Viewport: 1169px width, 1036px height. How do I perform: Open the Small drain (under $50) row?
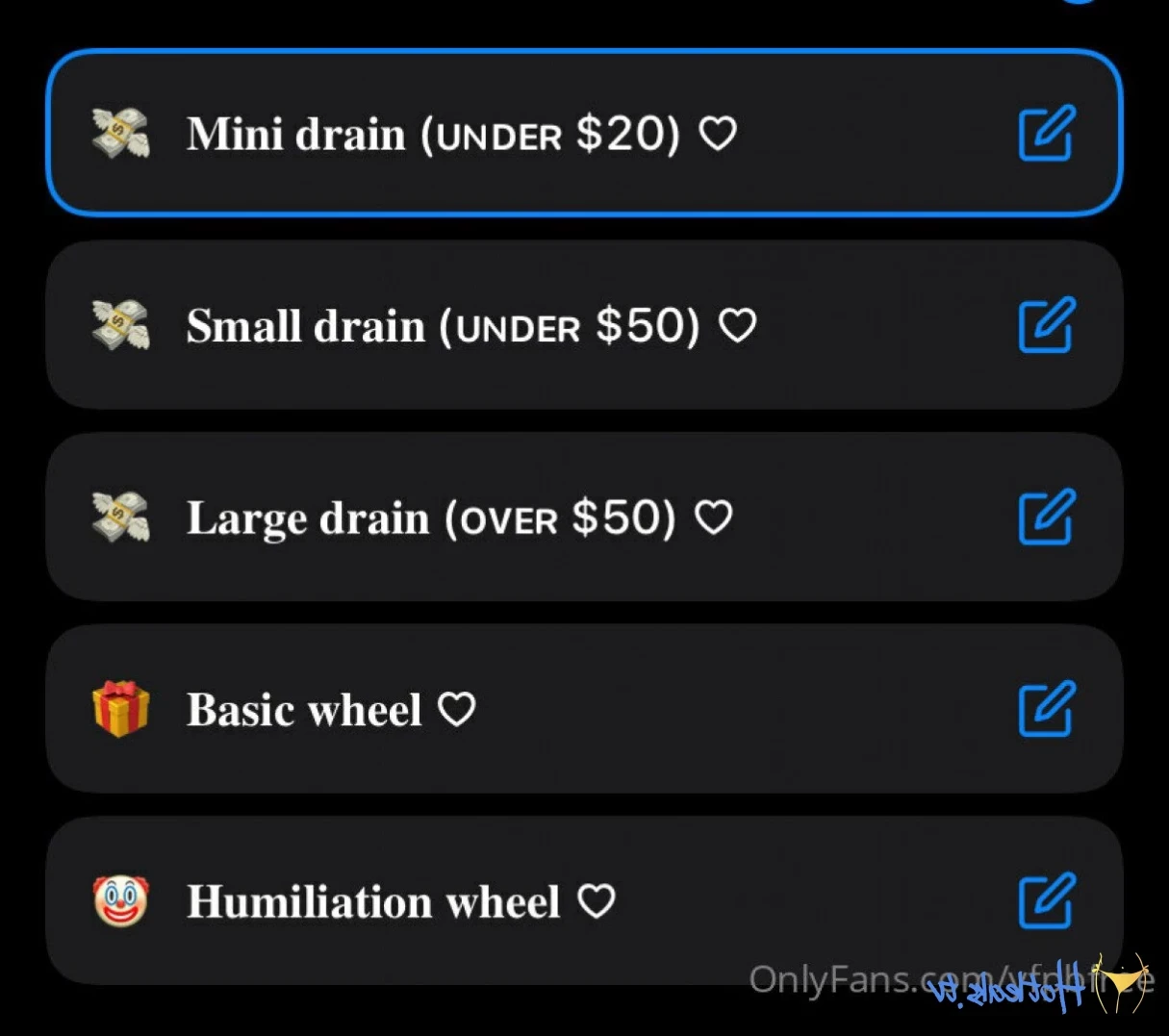pos(471,325)
